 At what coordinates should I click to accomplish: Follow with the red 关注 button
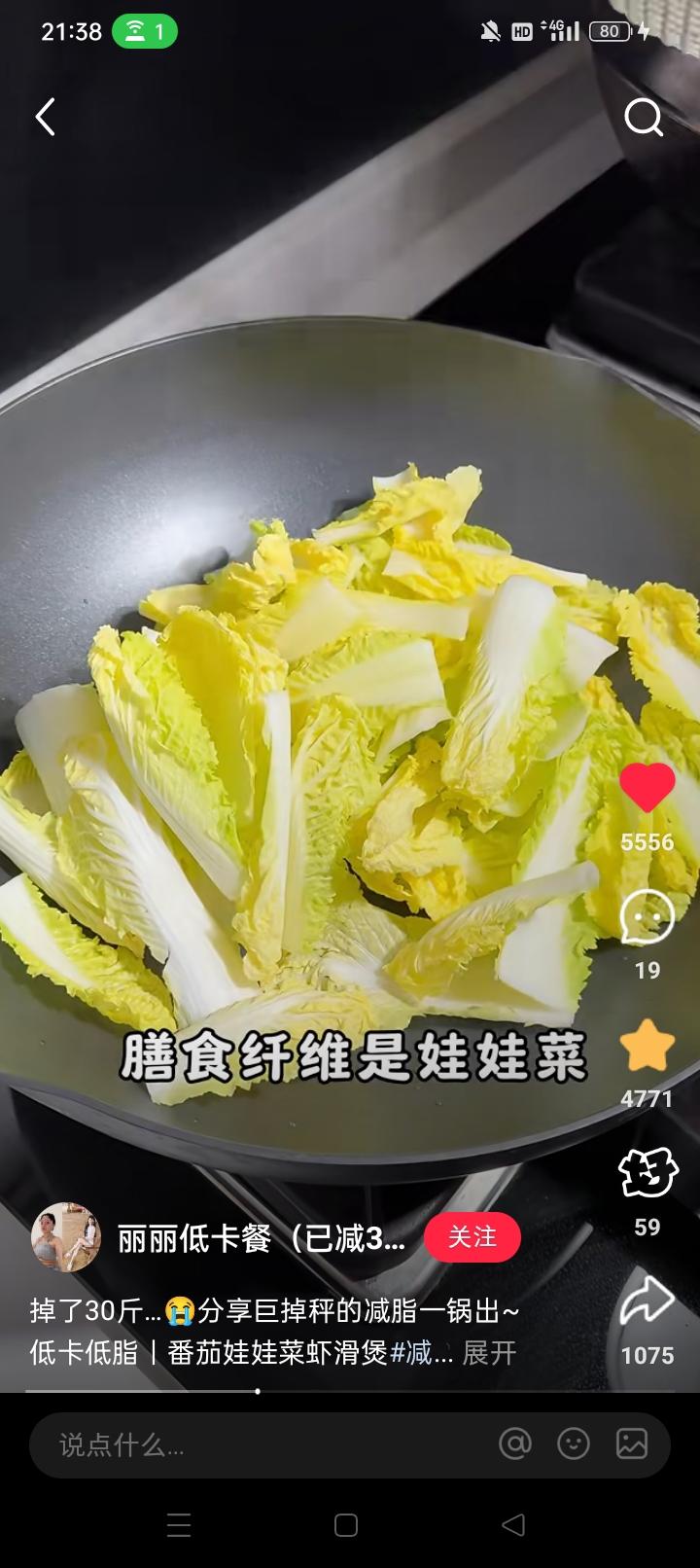pos(472,1237)
